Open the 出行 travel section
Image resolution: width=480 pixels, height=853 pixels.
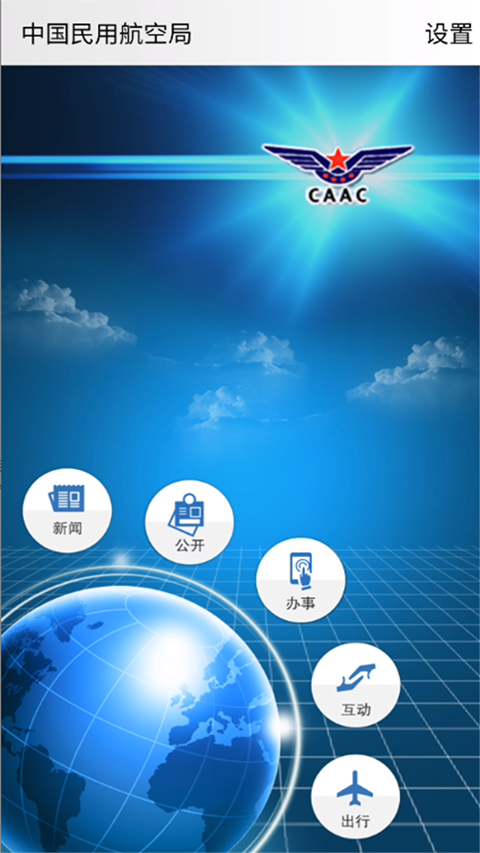(x=355, y=796)
